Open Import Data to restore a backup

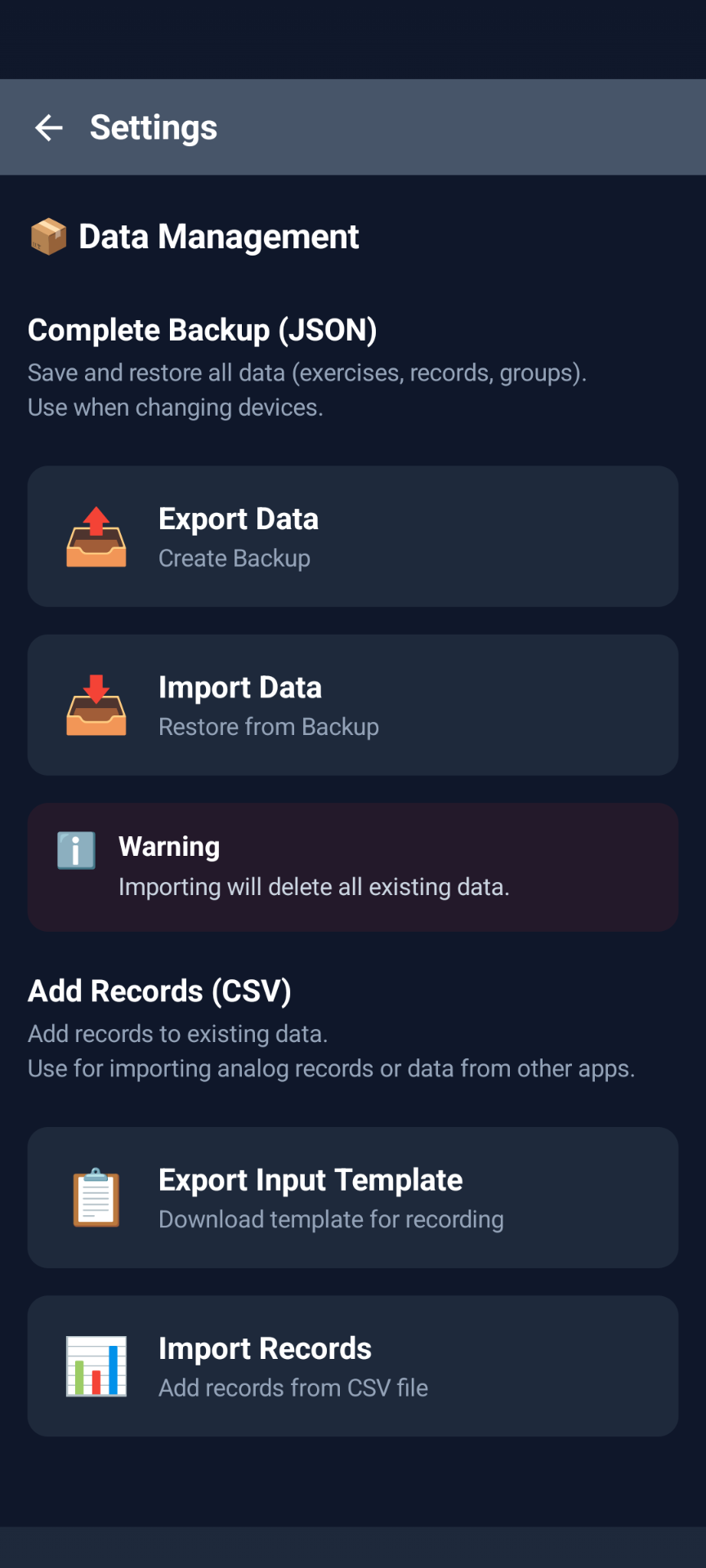click(x=353, y=705)
